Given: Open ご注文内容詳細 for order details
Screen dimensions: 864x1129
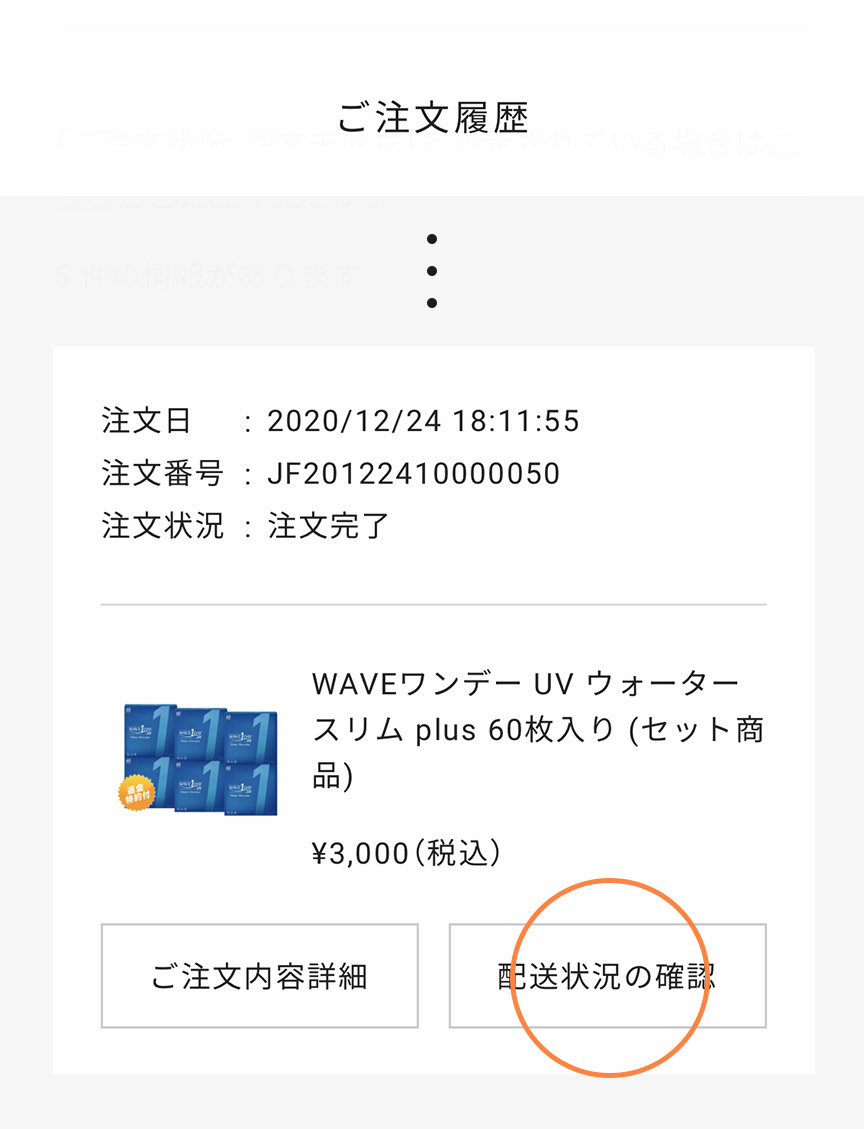Looking at the screenshot, I should click(258, 975).
